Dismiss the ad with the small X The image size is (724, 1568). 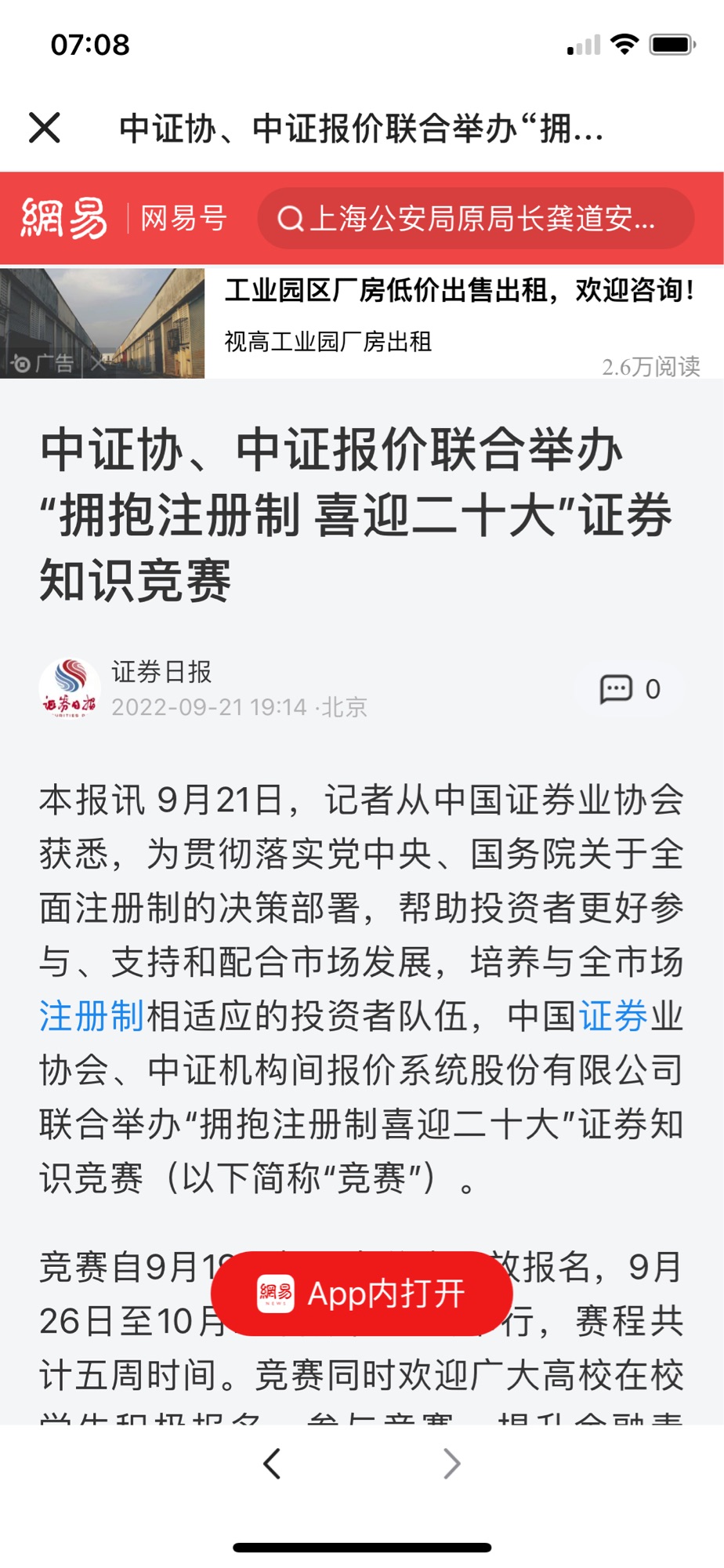tap(98, 363)
